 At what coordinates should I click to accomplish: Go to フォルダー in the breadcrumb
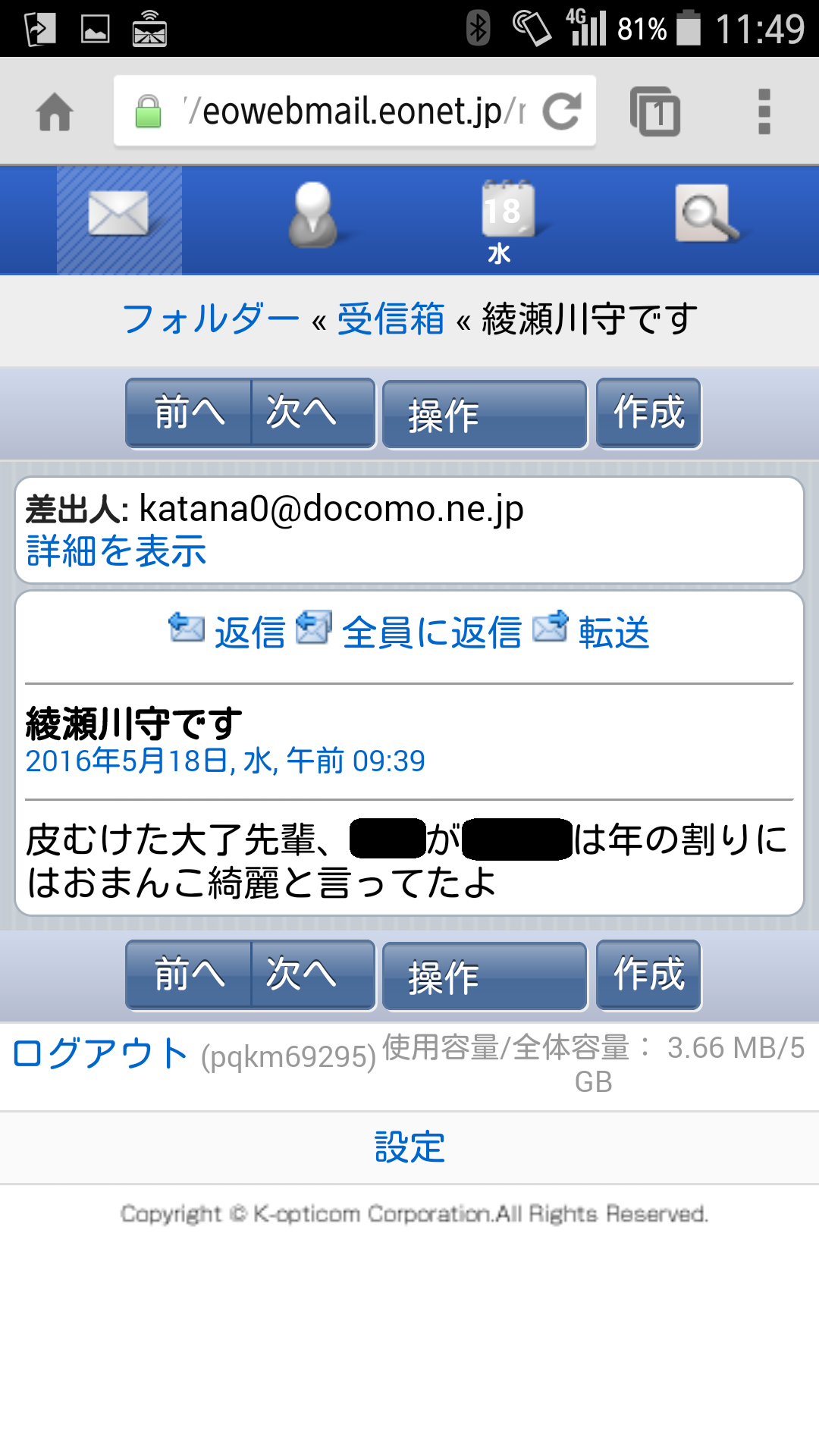211,318
